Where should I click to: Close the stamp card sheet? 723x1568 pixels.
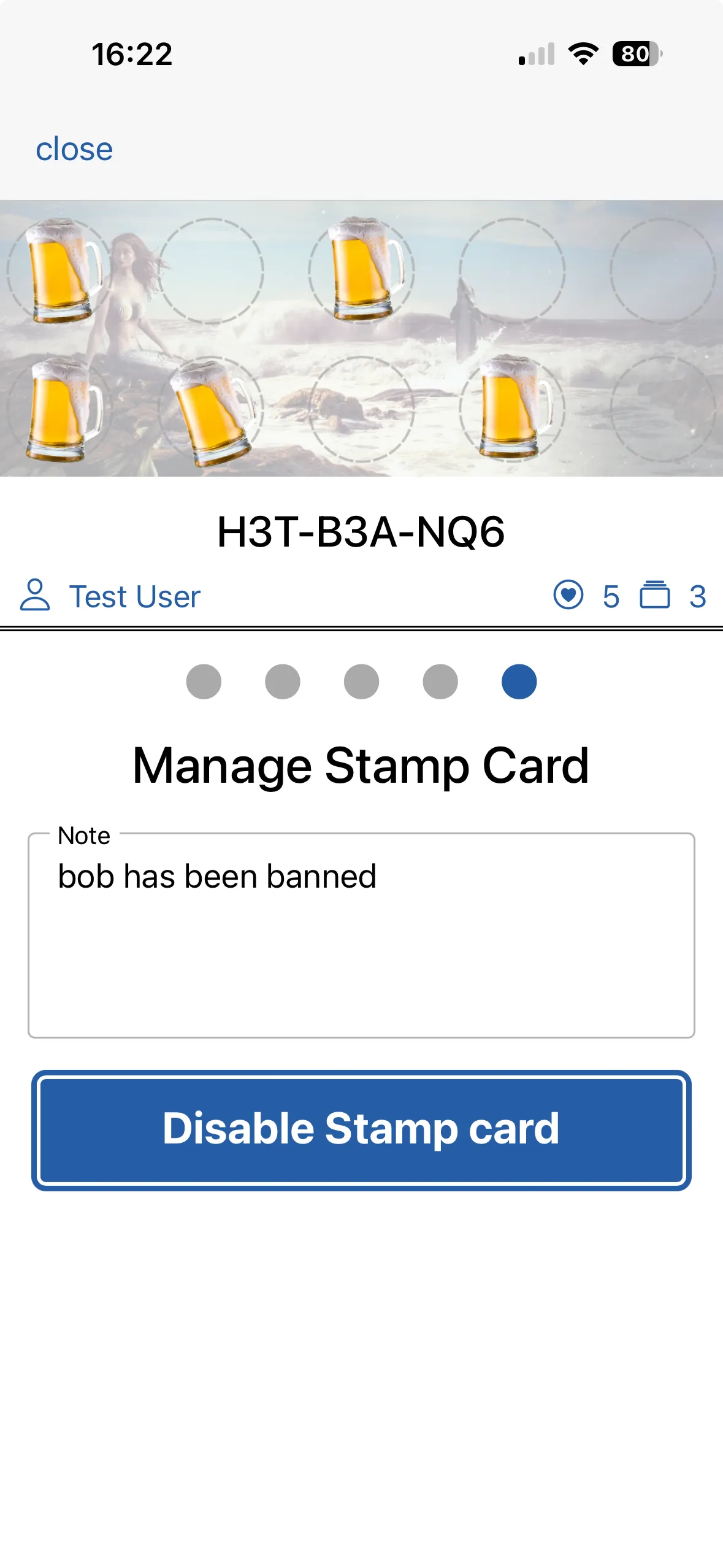pos(74,149)
